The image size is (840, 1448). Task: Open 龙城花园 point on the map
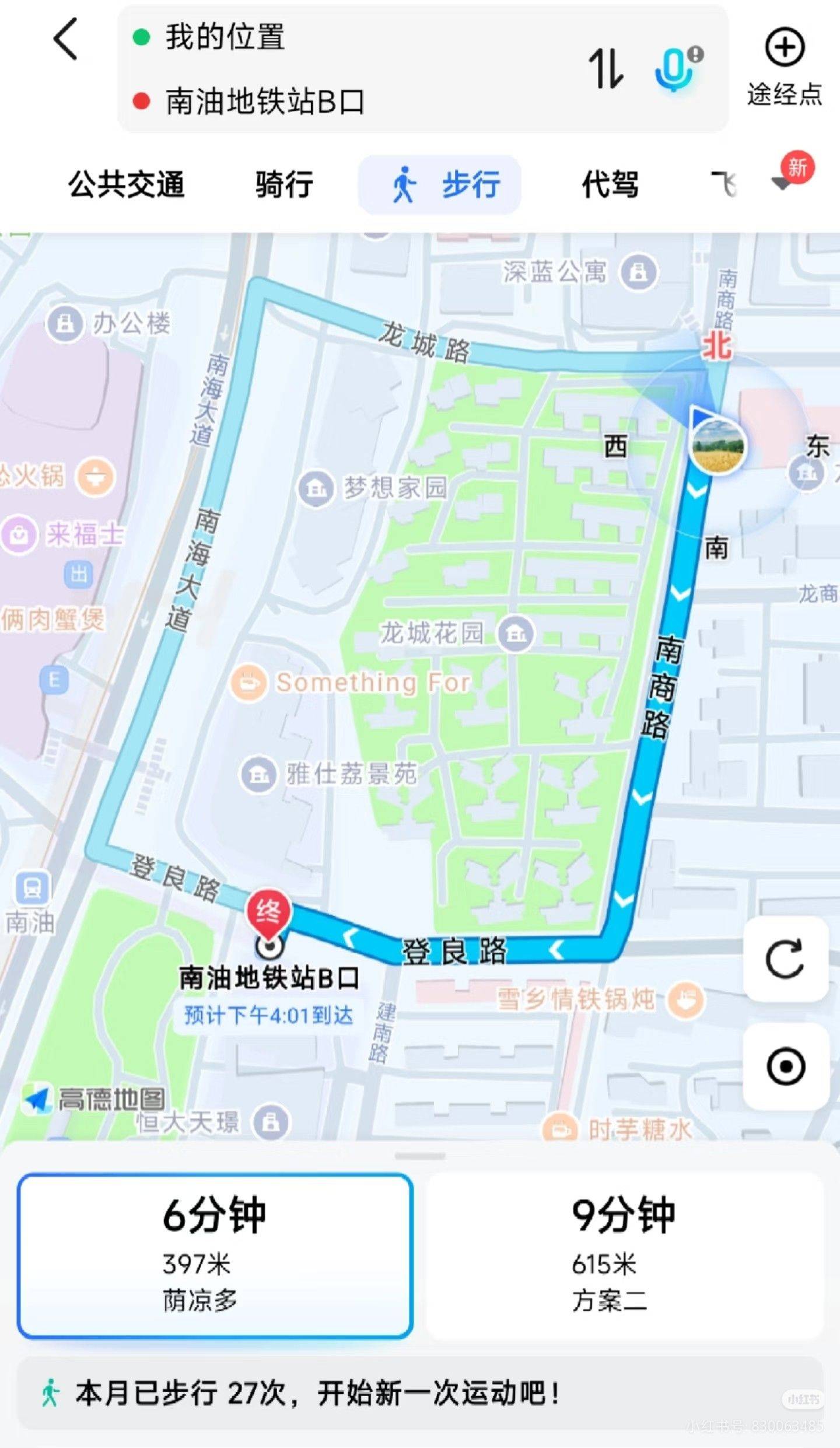[516, 633]
